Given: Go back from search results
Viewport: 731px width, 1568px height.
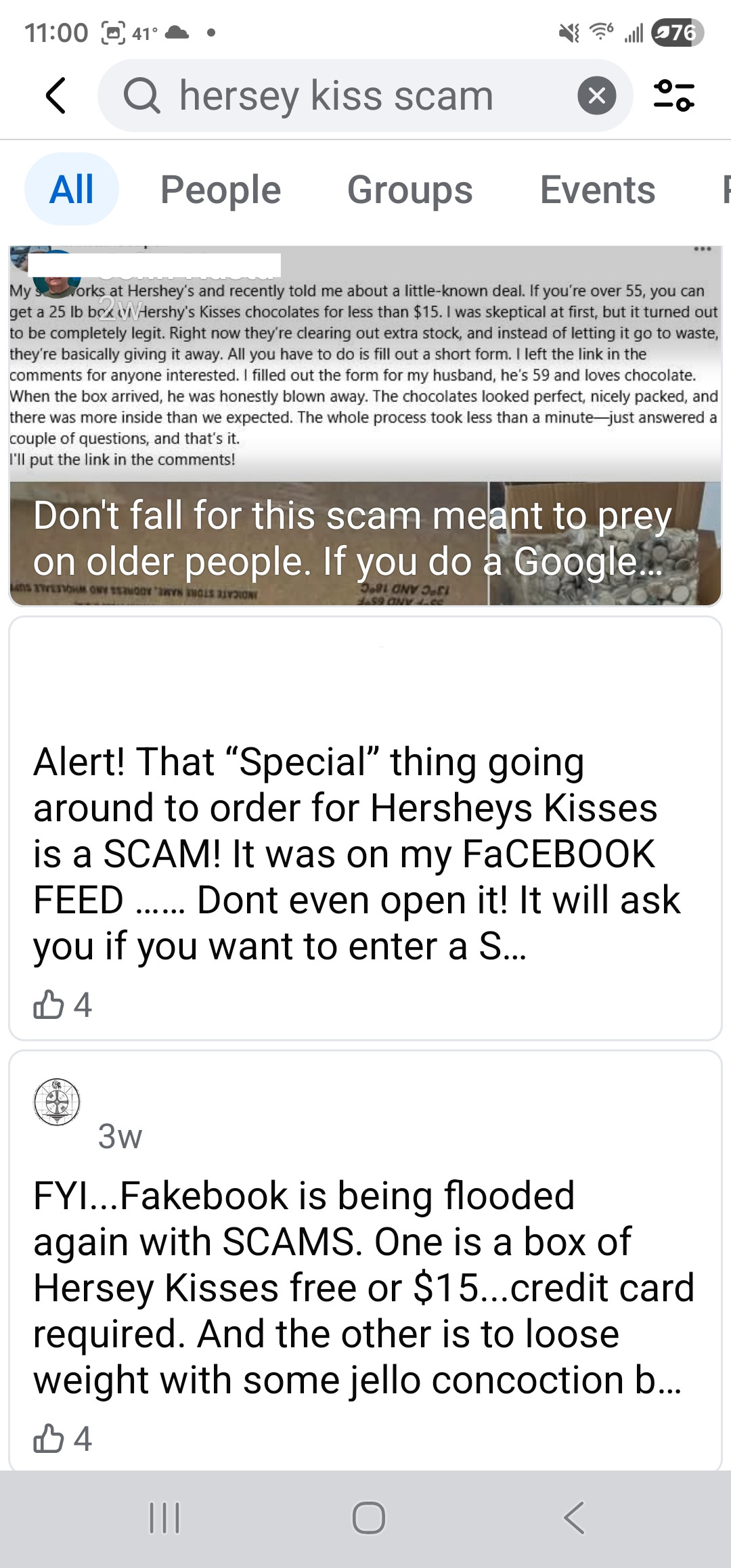Looking at the screenshot, I should pyautogui.click(x=56, y=95).
